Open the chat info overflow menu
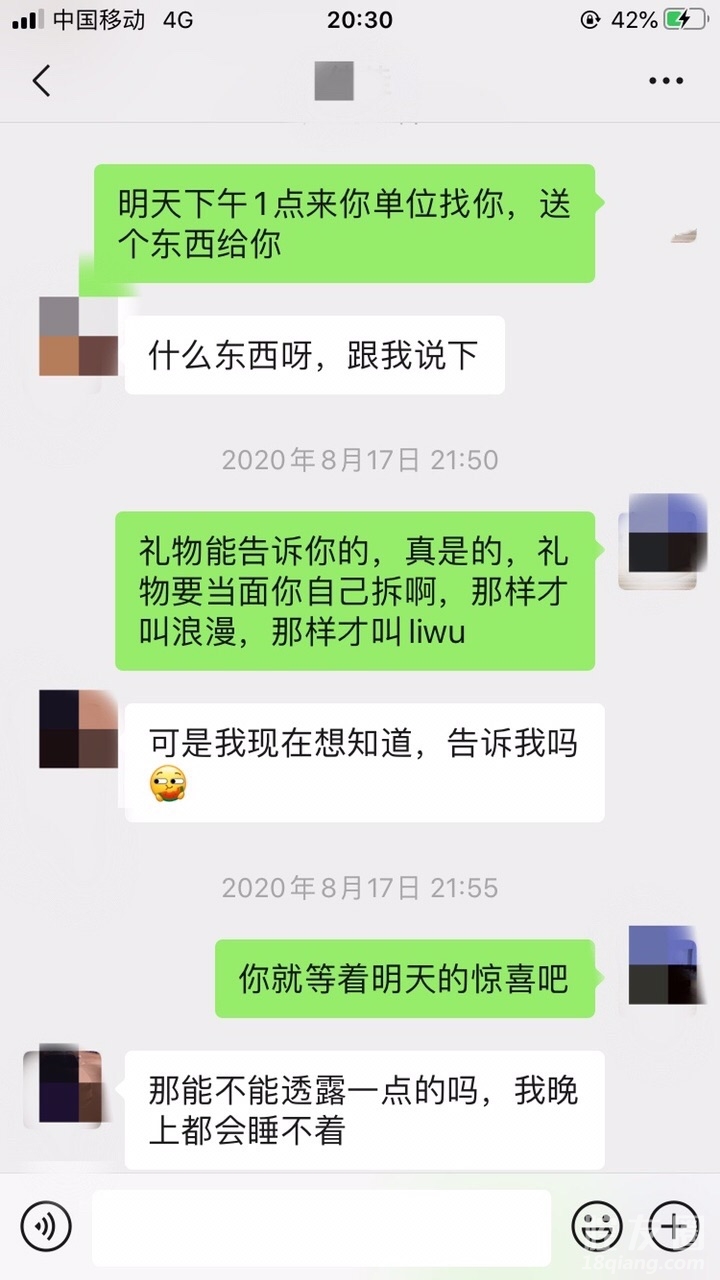Viewport: 720px width, 1280px height. tap(666, 81)
